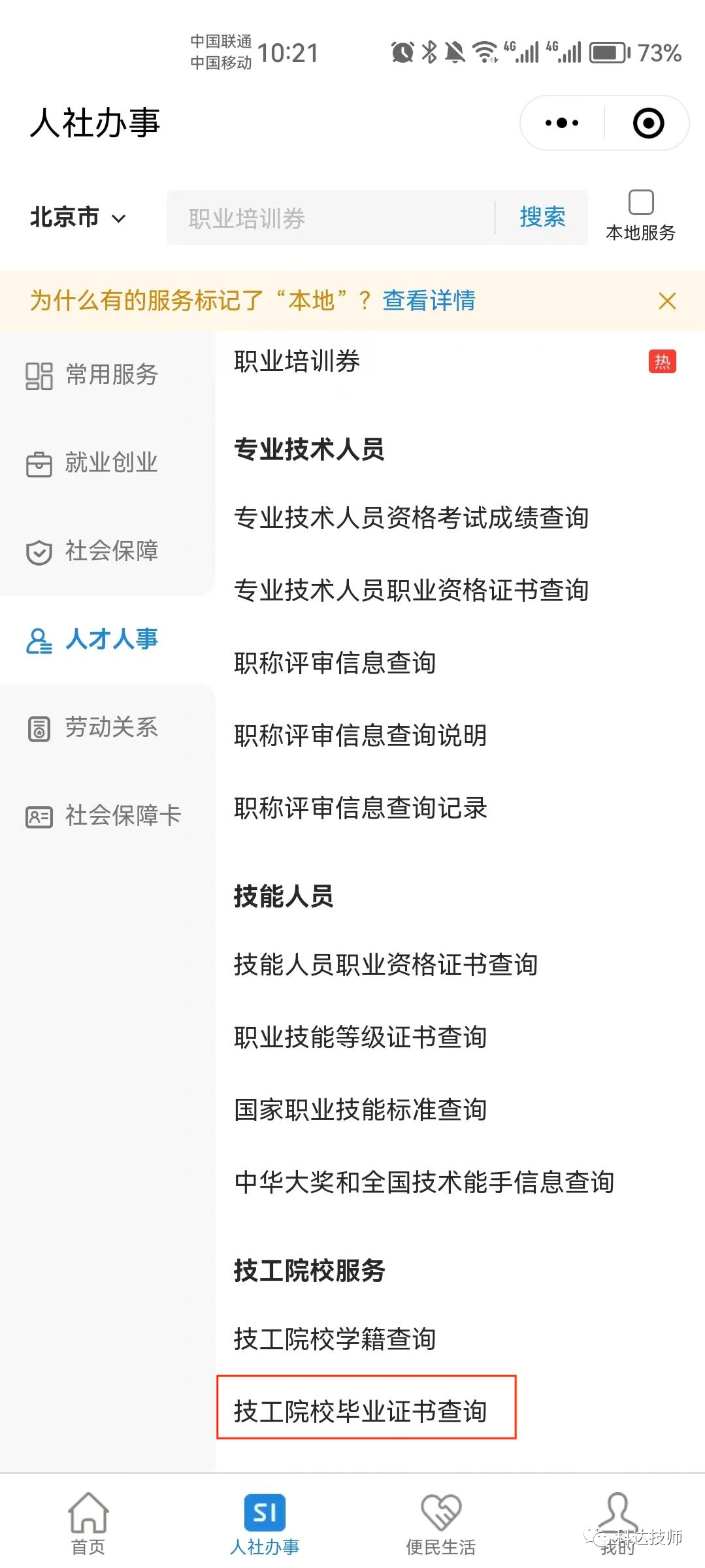The width and height of the screenshot is (705, 1568).
Task: Open the mini program more options menu
Action: pos(562,123)
